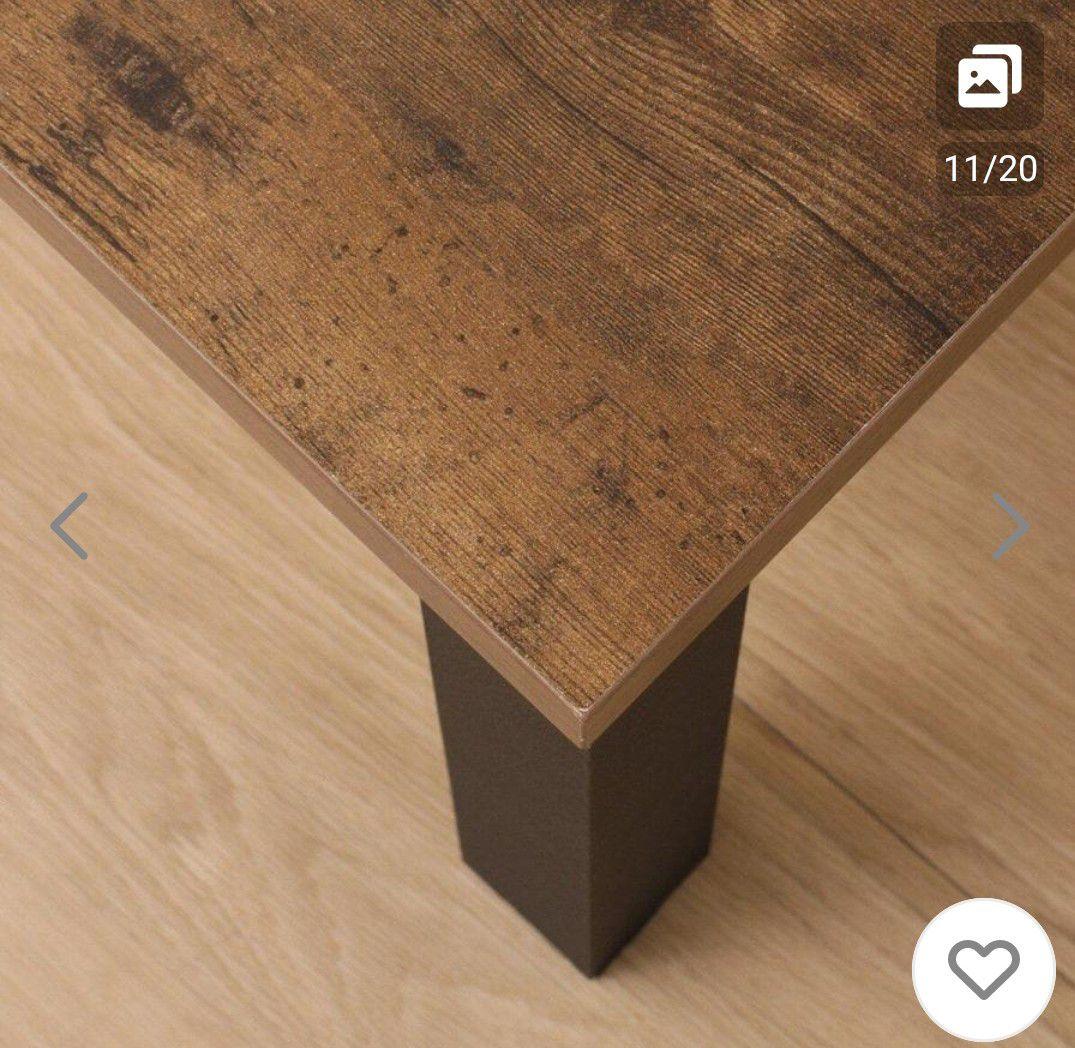Show the next product photo
Viewport: 1075px width, 1048px height.
pos(1009,525)
